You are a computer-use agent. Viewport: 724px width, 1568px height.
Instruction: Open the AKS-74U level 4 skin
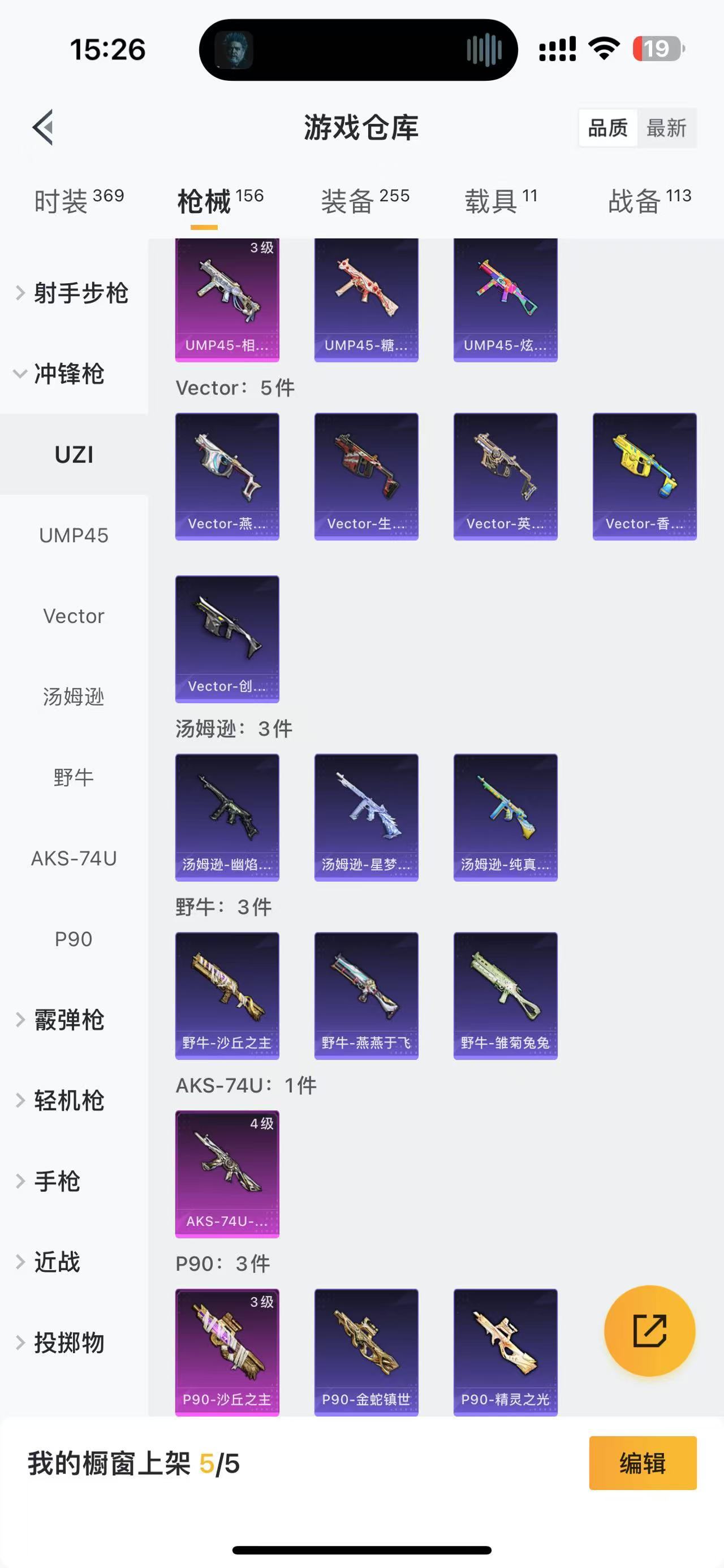tap(227, 1173)
